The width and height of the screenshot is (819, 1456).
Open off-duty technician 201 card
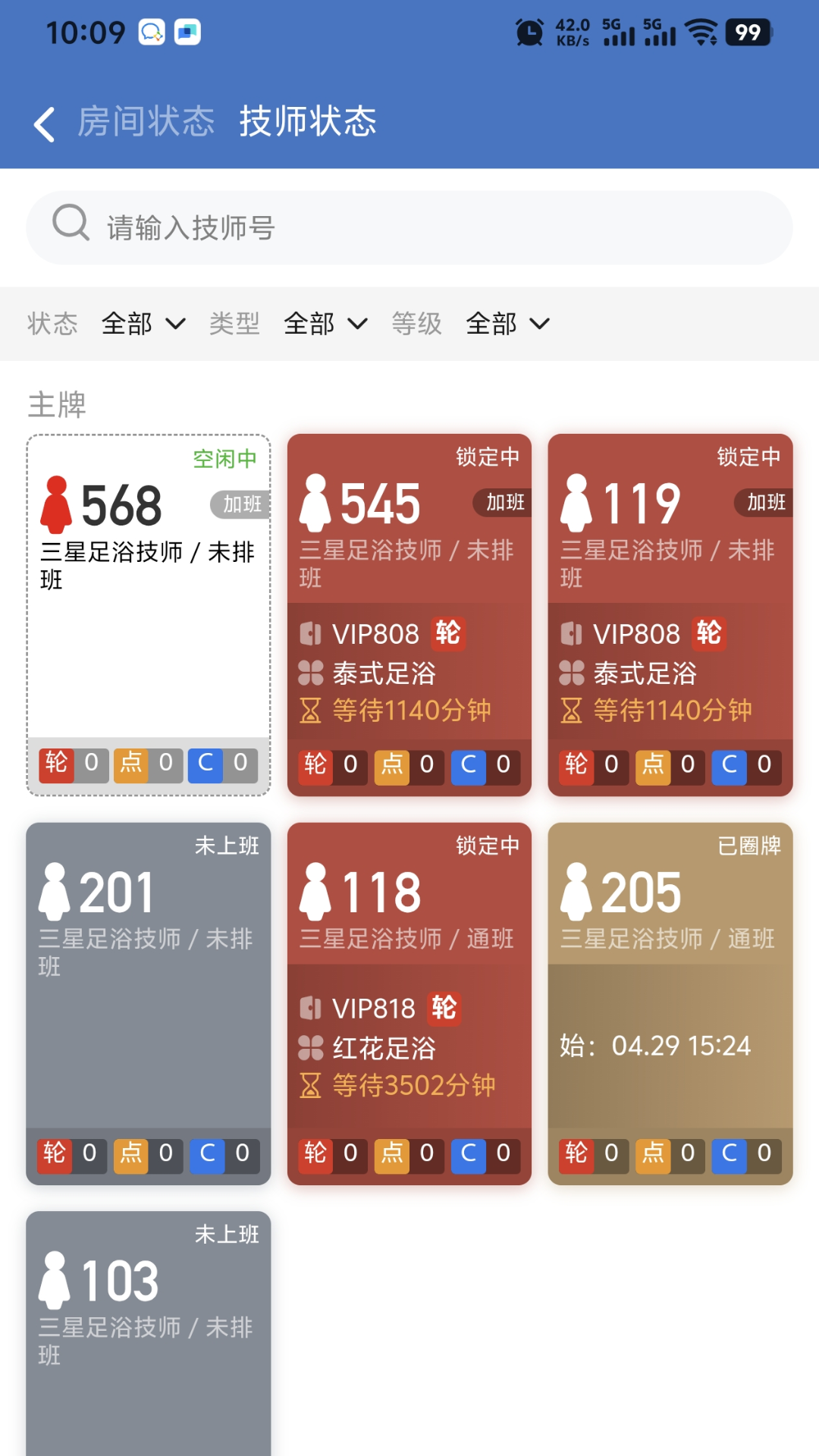[149, 1003]
